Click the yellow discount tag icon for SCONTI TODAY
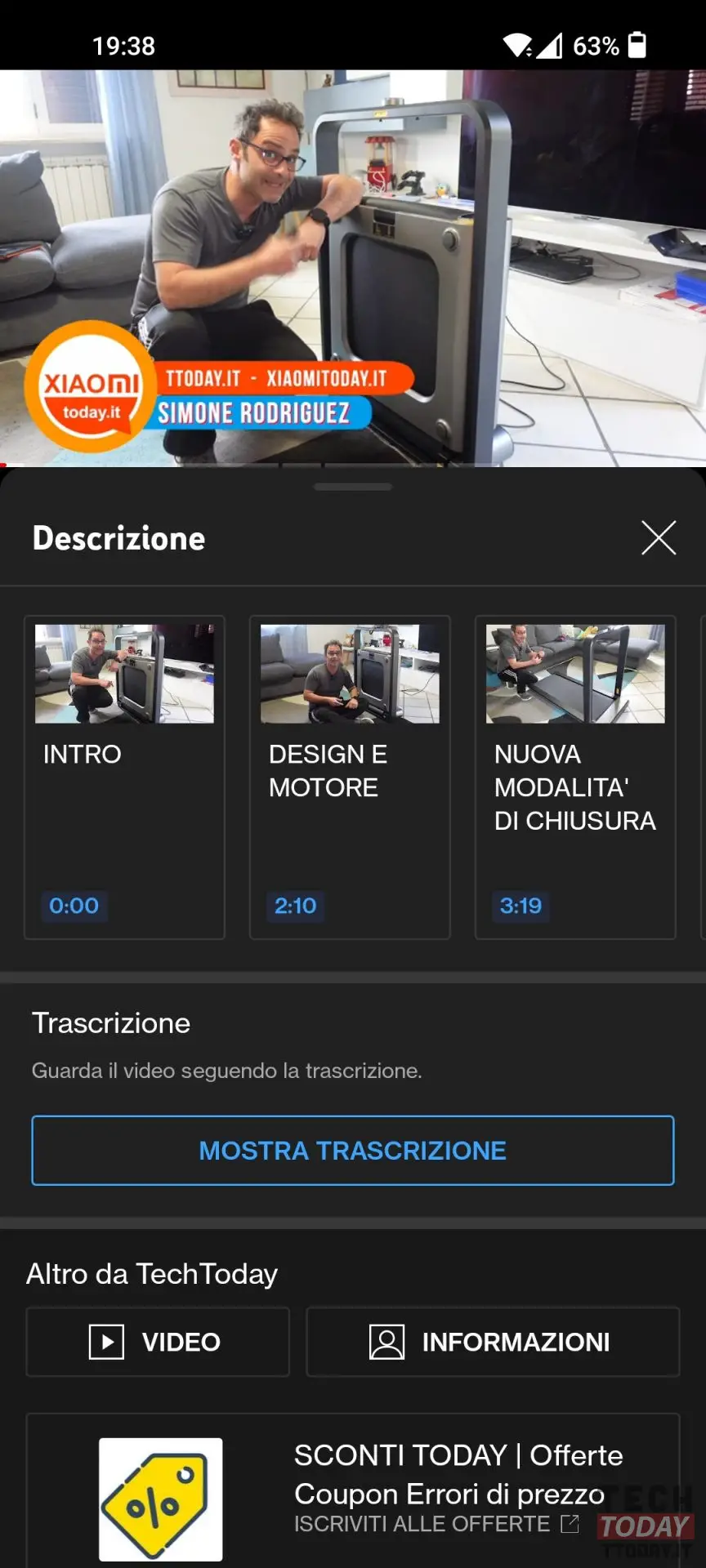The width and height of the screenshot is (706, 1568). (159, 1500)
